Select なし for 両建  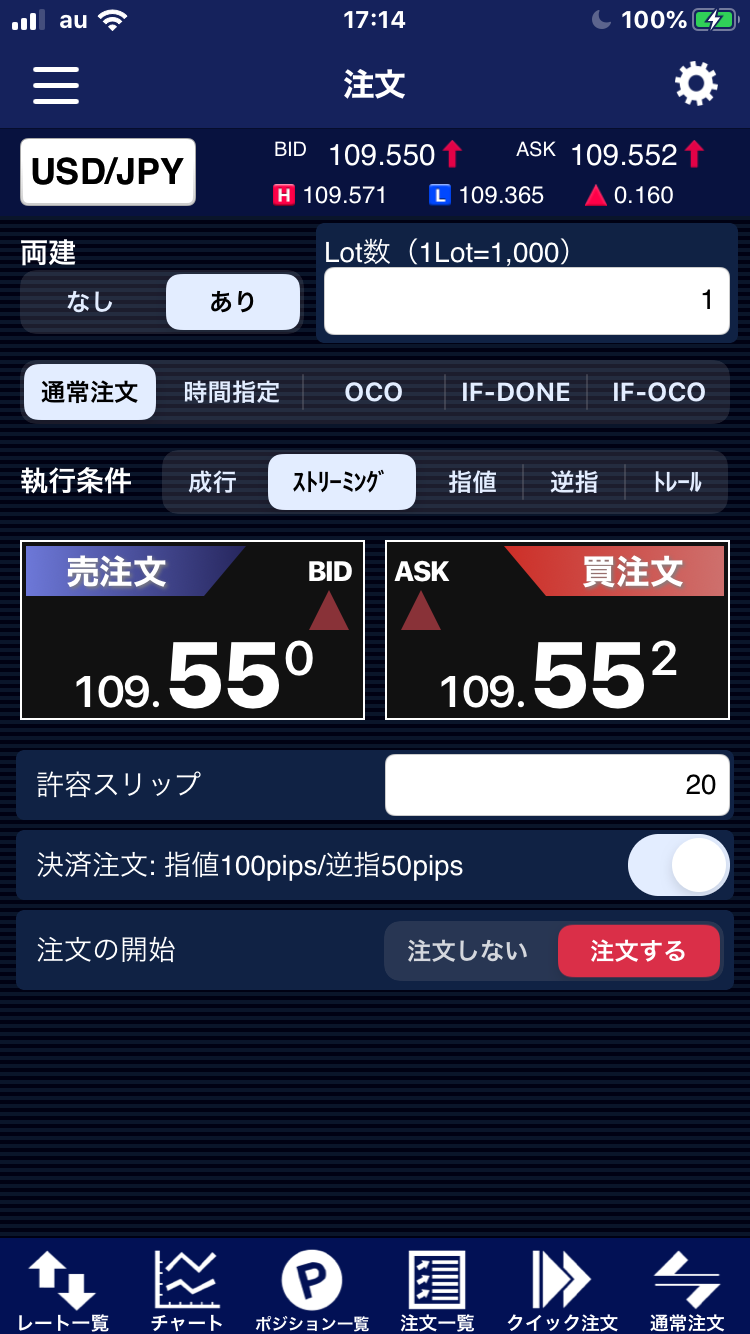point(91,302)
